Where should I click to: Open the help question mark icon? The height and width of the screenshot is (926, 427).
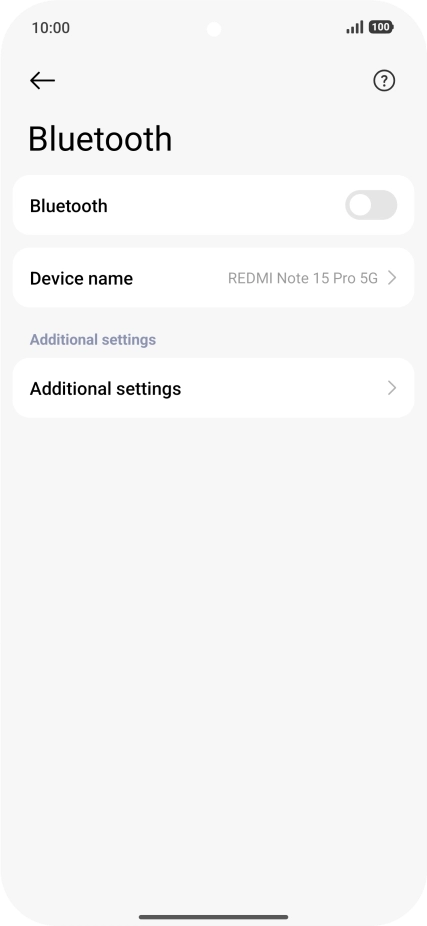point(384,80)
